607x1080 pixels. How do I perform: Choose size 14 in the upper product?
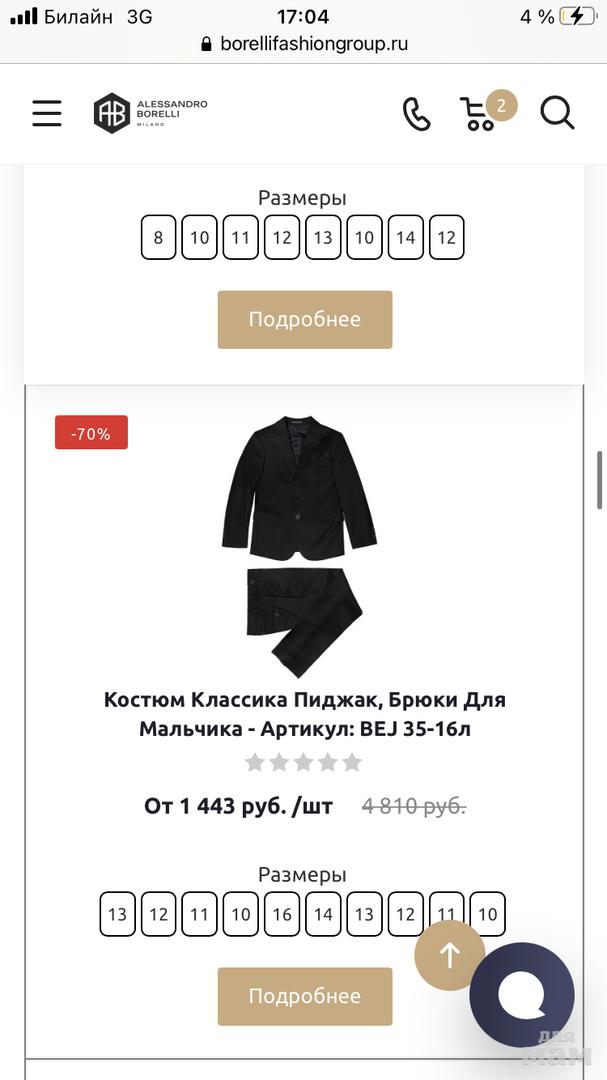point(405,238)
